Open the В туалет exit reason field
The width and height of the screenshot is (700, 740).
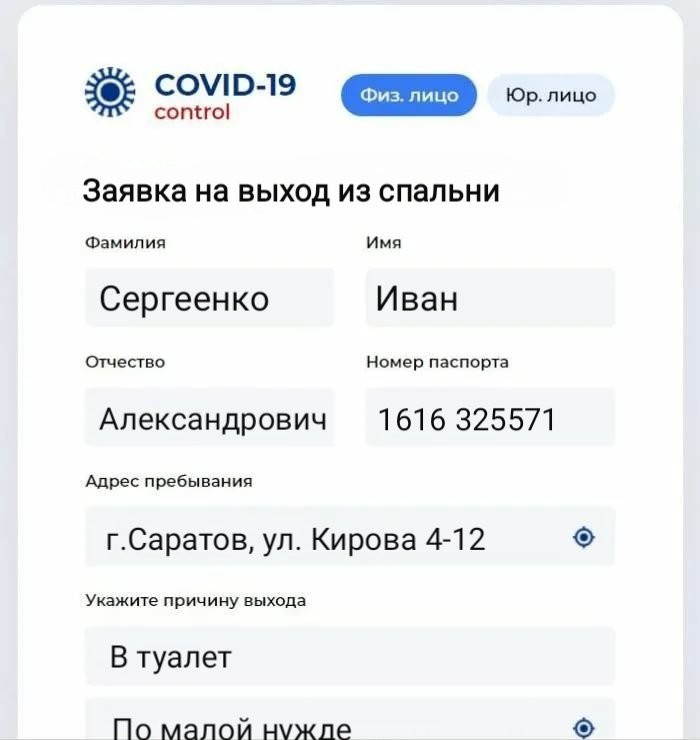[350, 656]
